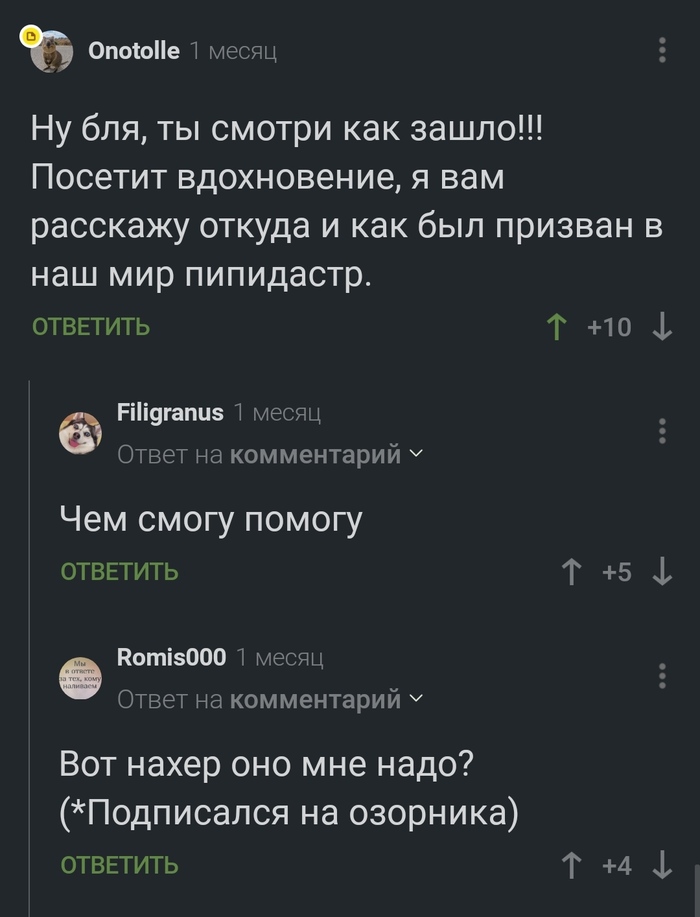
Task: Open the overflow menu on Onotolle's comment
Action: (x=662, y=50)
